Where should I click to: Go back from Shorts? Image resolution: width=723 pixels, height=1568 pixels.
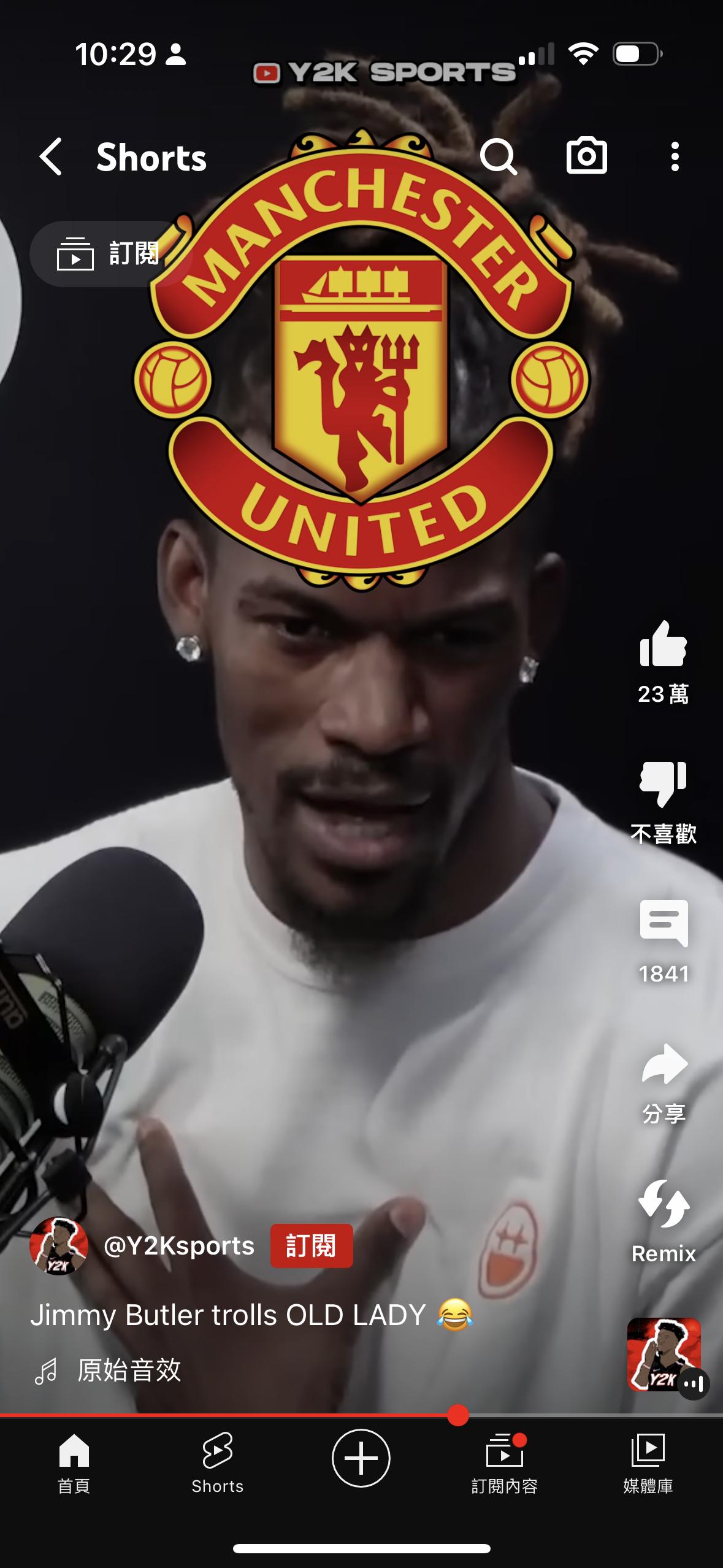click(51, 157)
